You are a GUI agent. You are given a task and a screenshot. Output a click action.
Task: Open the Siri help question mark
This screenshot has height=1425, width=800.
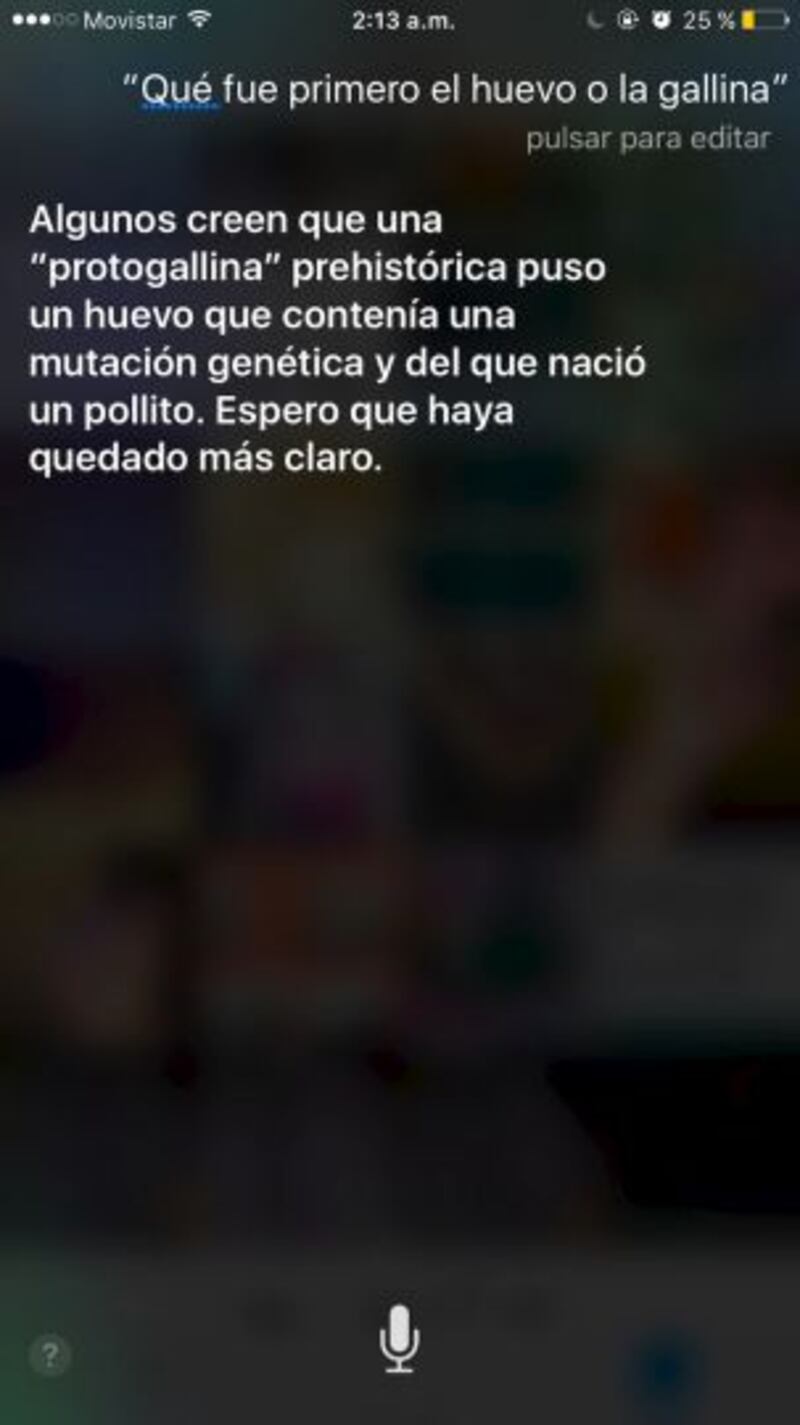click(50, 1355)
